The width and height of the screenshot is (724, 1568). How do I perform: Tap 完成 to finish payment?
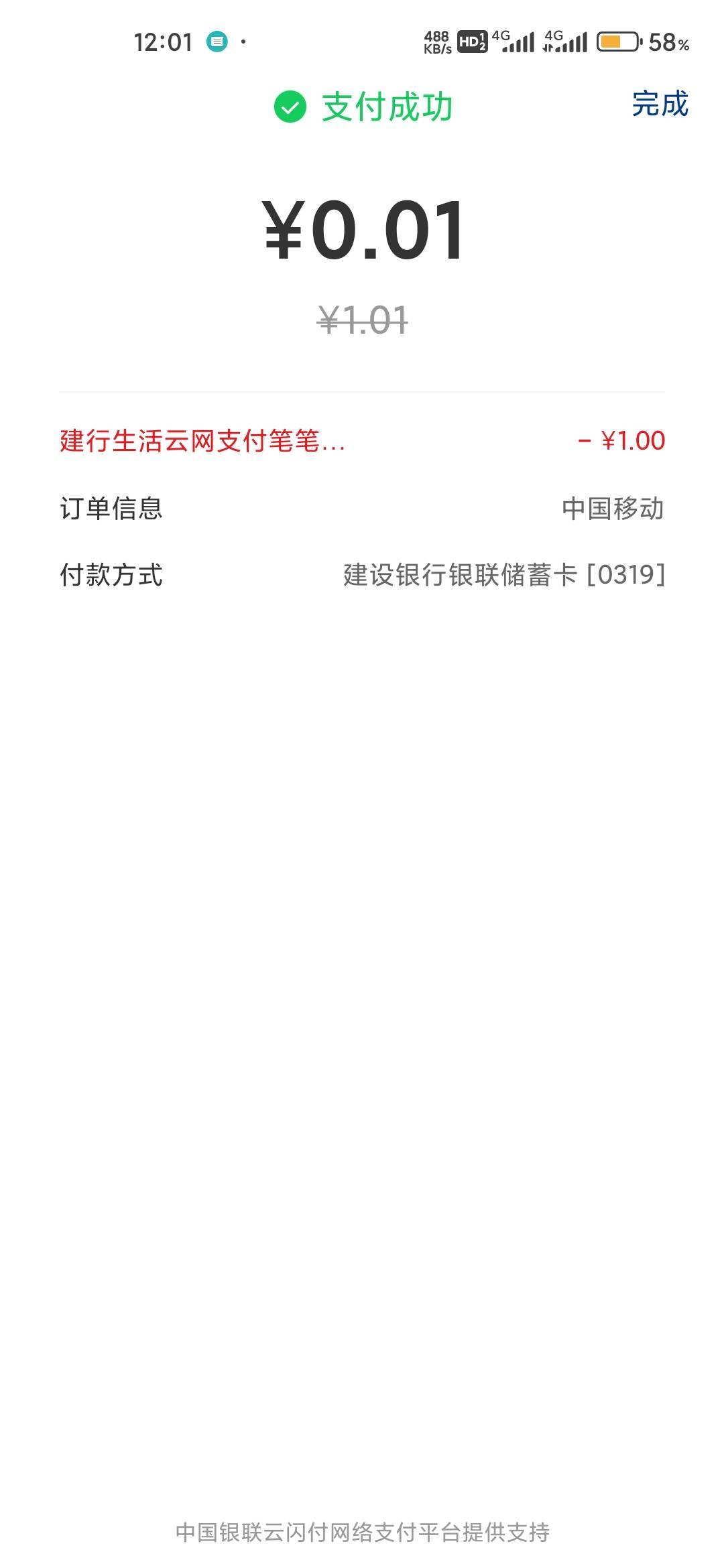(660, 104)
